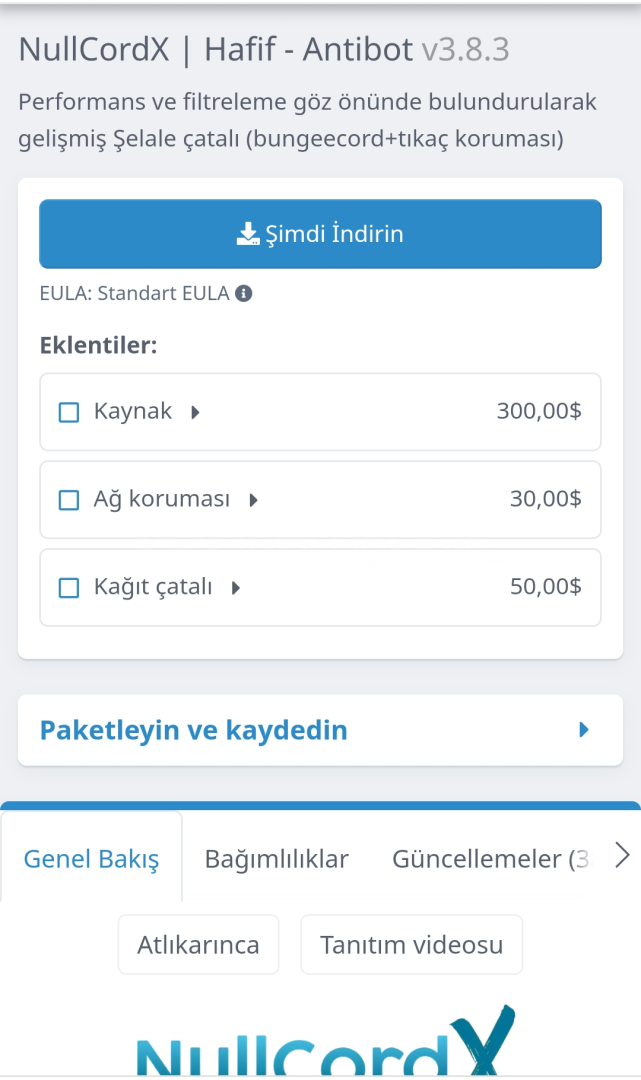Screen dimensions: 641x1080
Task: Tap the Şimdi İndirin download button
Action: pyautogui.click(x=320, y=233)
